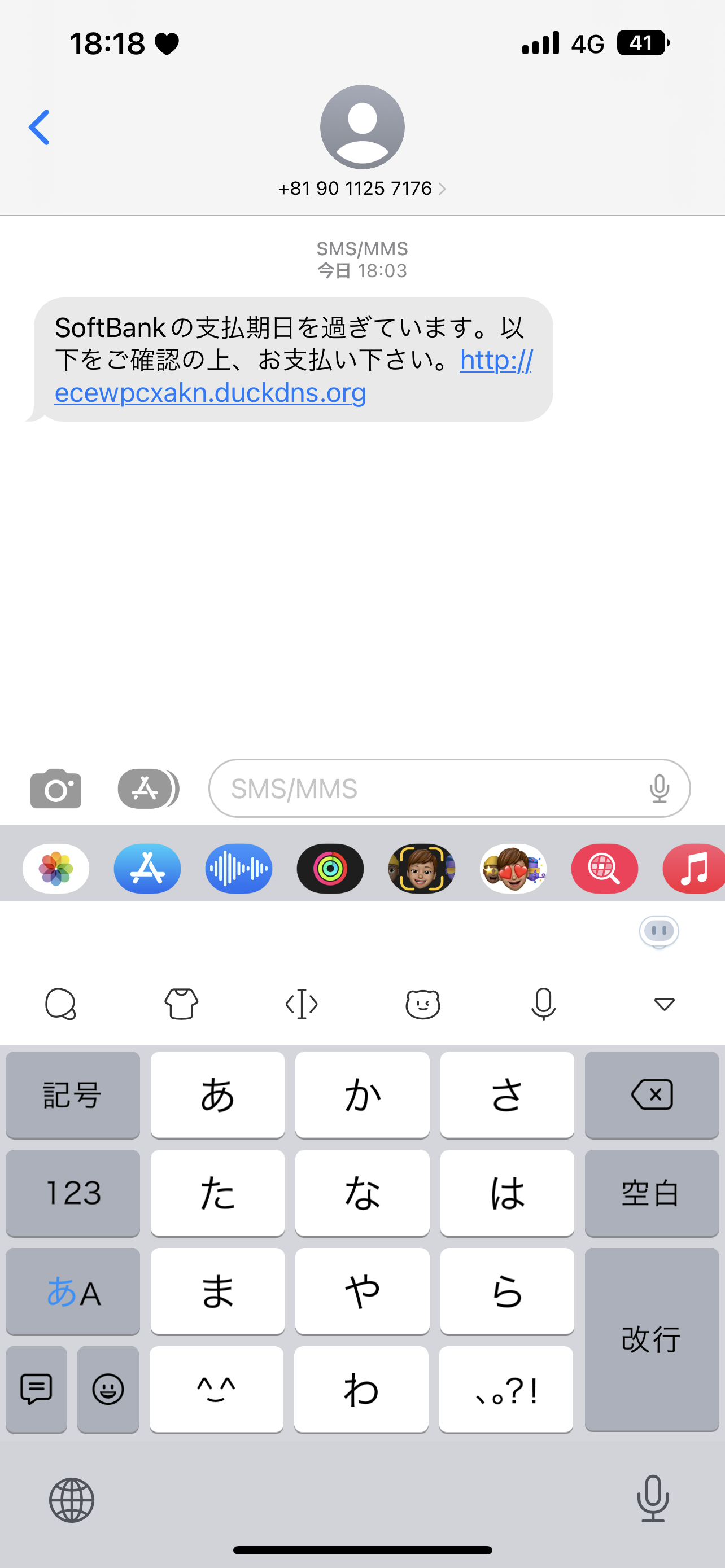Open Photos in the app strip

pyautogui.click(x=56, y=869)
